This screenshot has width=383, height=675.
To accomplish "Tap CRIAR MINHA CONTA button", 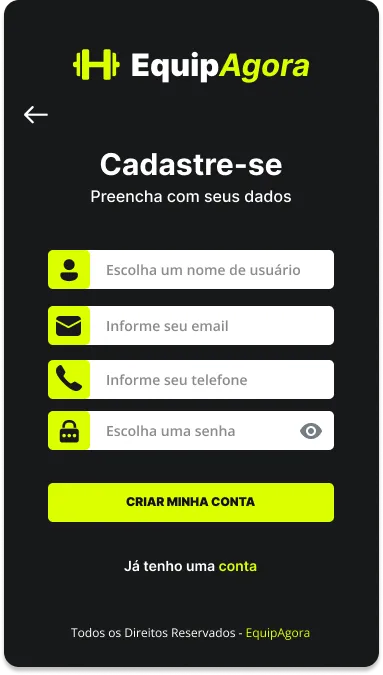I will point(191,502).
